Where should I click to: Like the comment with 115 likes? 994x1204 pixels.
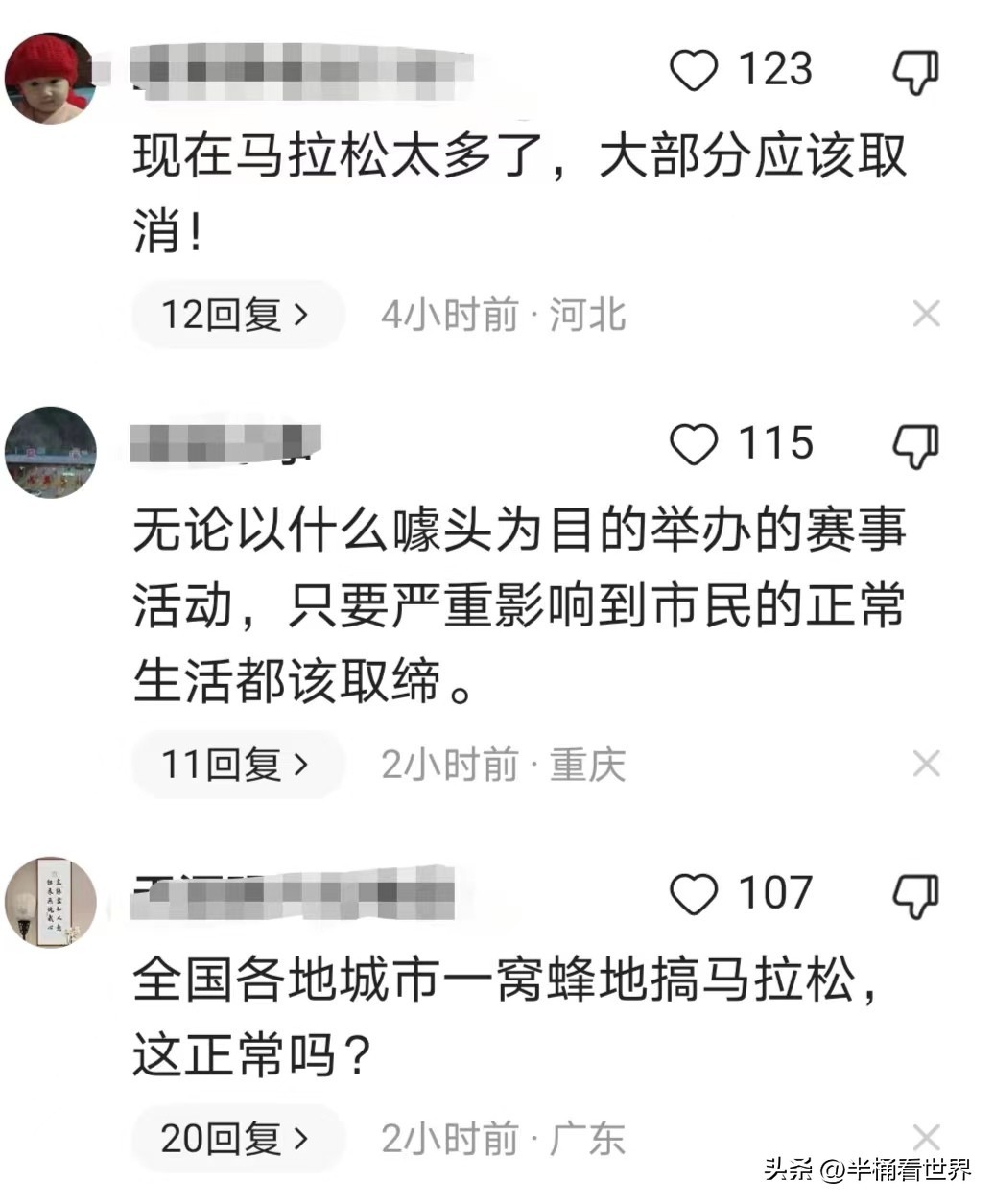tap(693, 445)
